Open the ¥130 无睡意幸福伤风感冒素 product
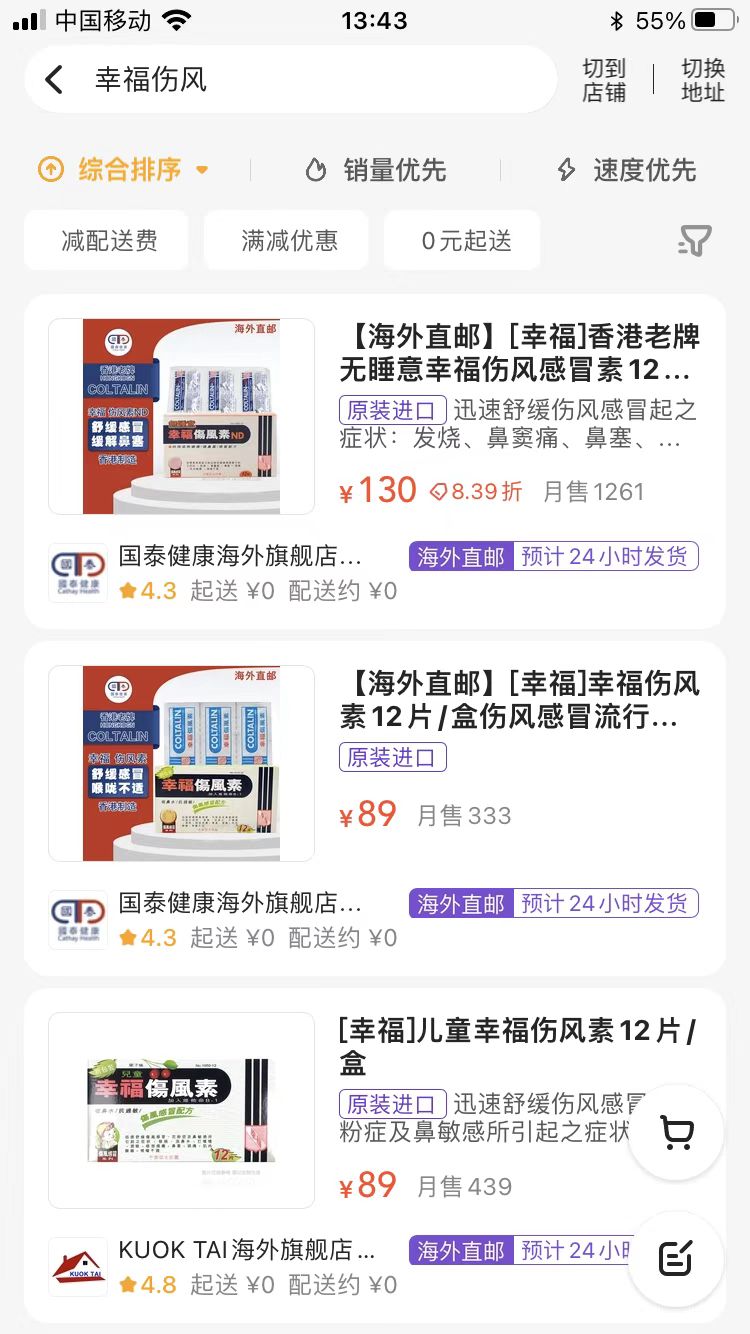 518,354
